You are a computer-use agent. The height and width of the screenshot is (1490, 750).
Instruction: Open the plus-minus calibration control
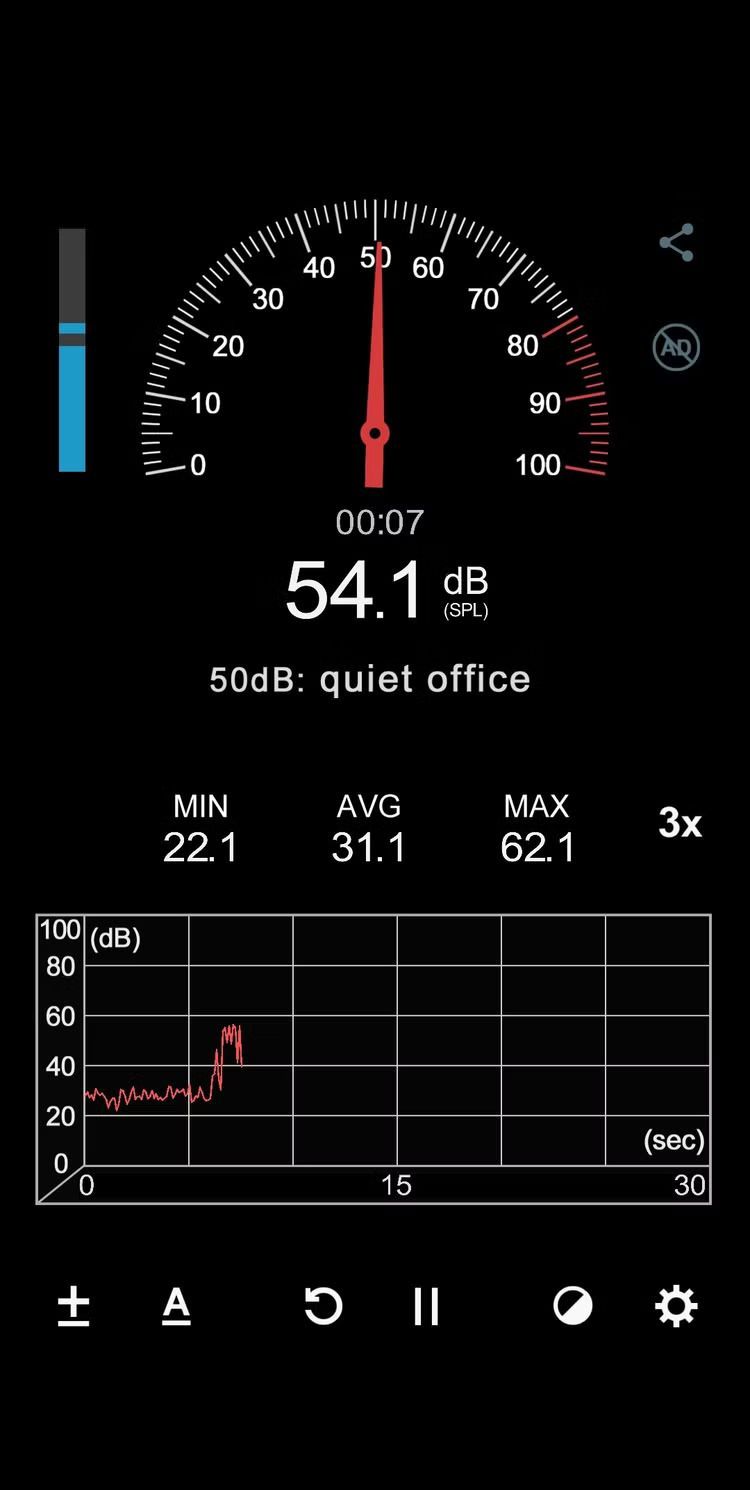pyautogui.click(x=73, y=1306)
